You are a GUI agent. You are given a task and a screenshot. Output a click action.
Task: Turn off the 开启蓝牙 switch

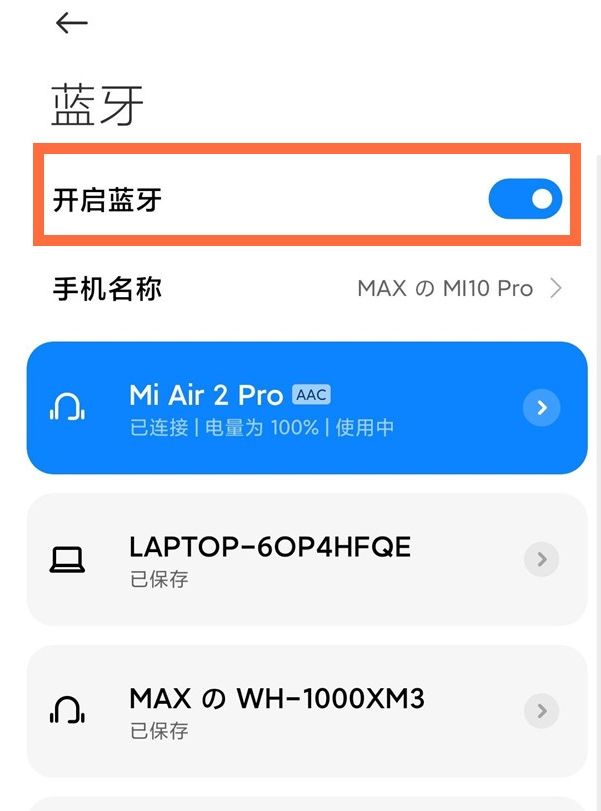click(x=525, y=199)
